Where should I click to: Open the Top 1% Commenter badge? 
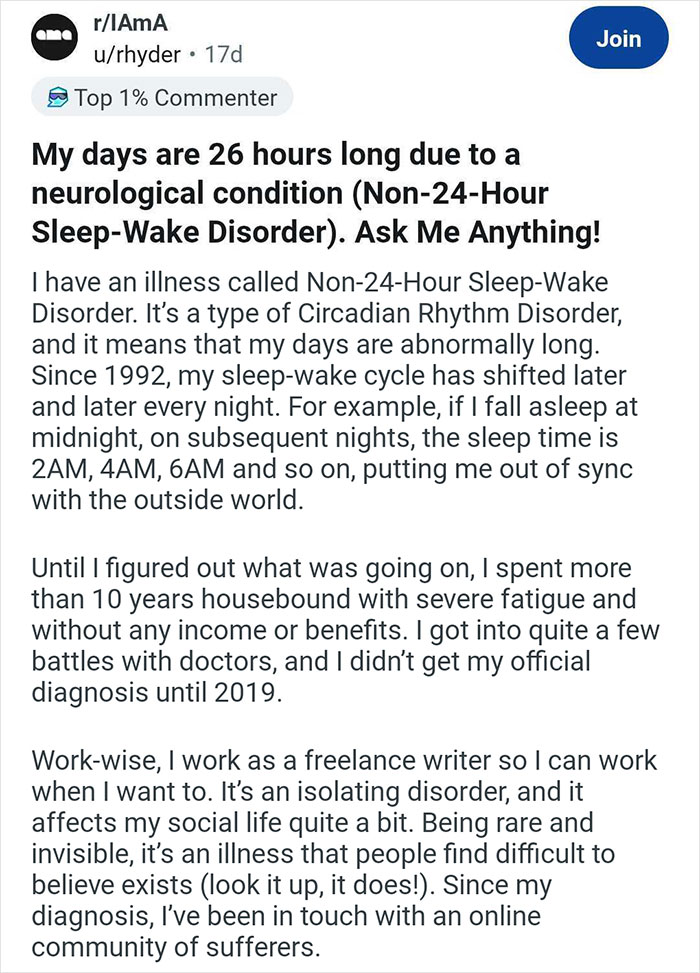point(162,98)
